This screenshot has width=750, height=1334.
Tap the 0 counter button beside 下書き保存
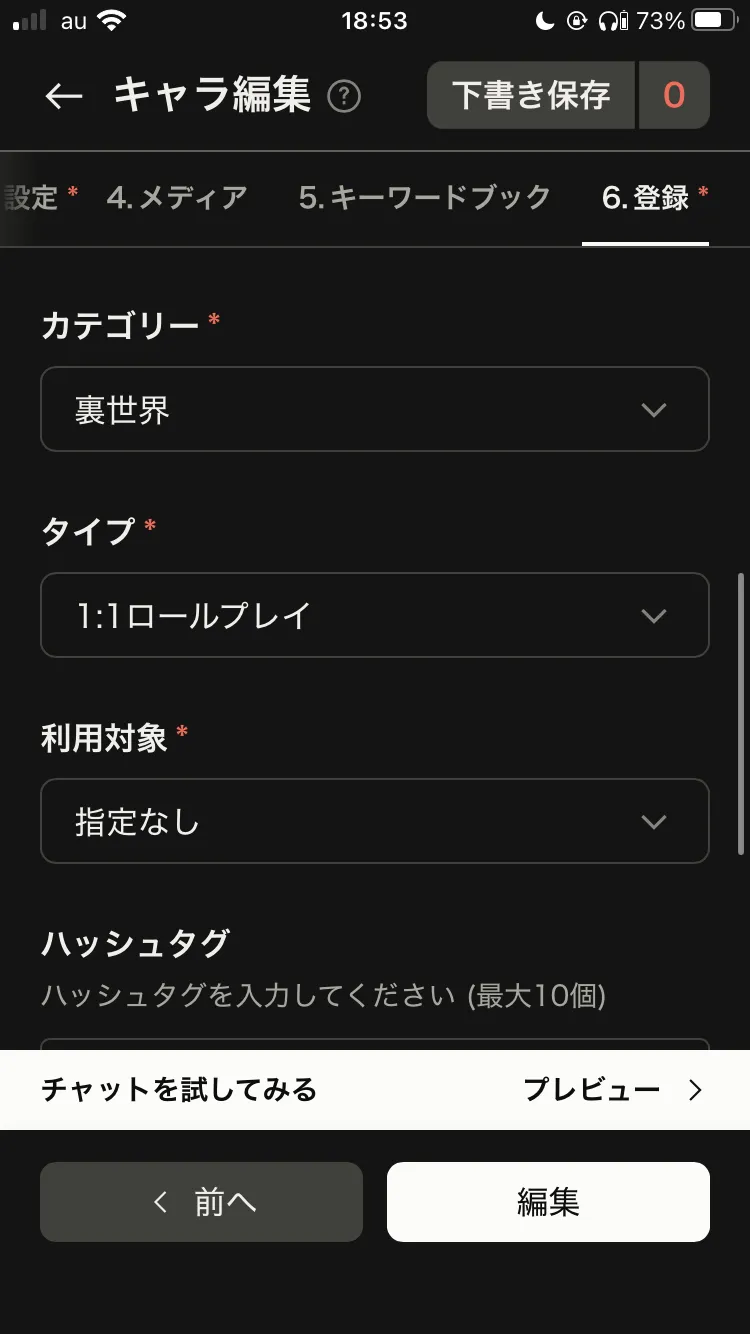674,95
